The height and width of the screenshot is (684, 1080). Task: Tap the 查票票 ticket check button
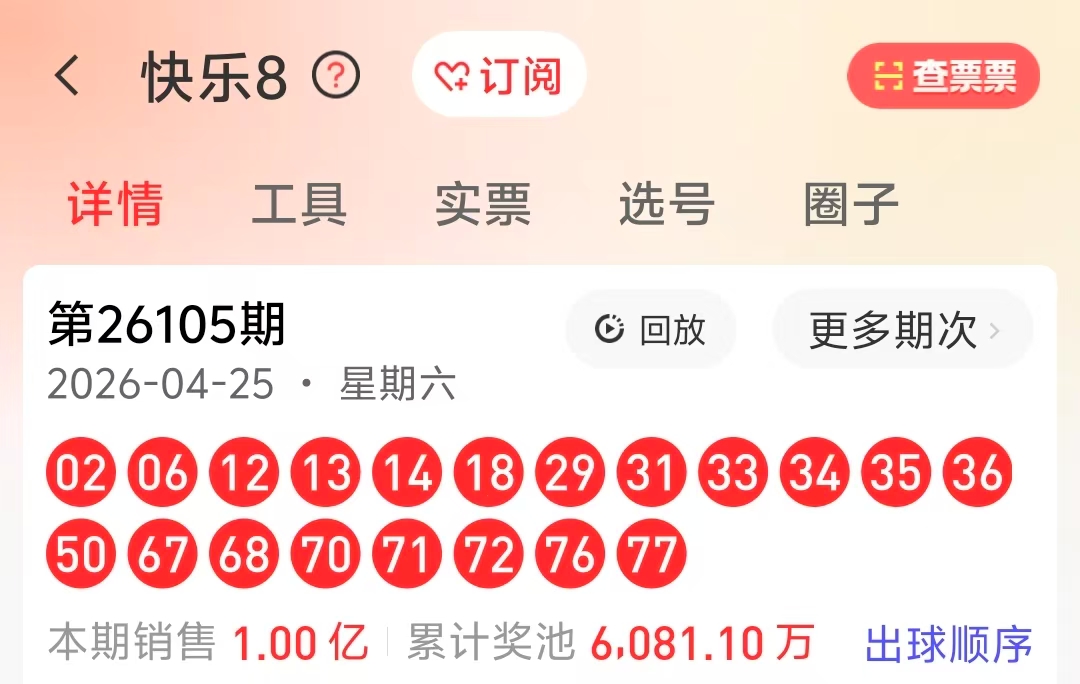943,76
